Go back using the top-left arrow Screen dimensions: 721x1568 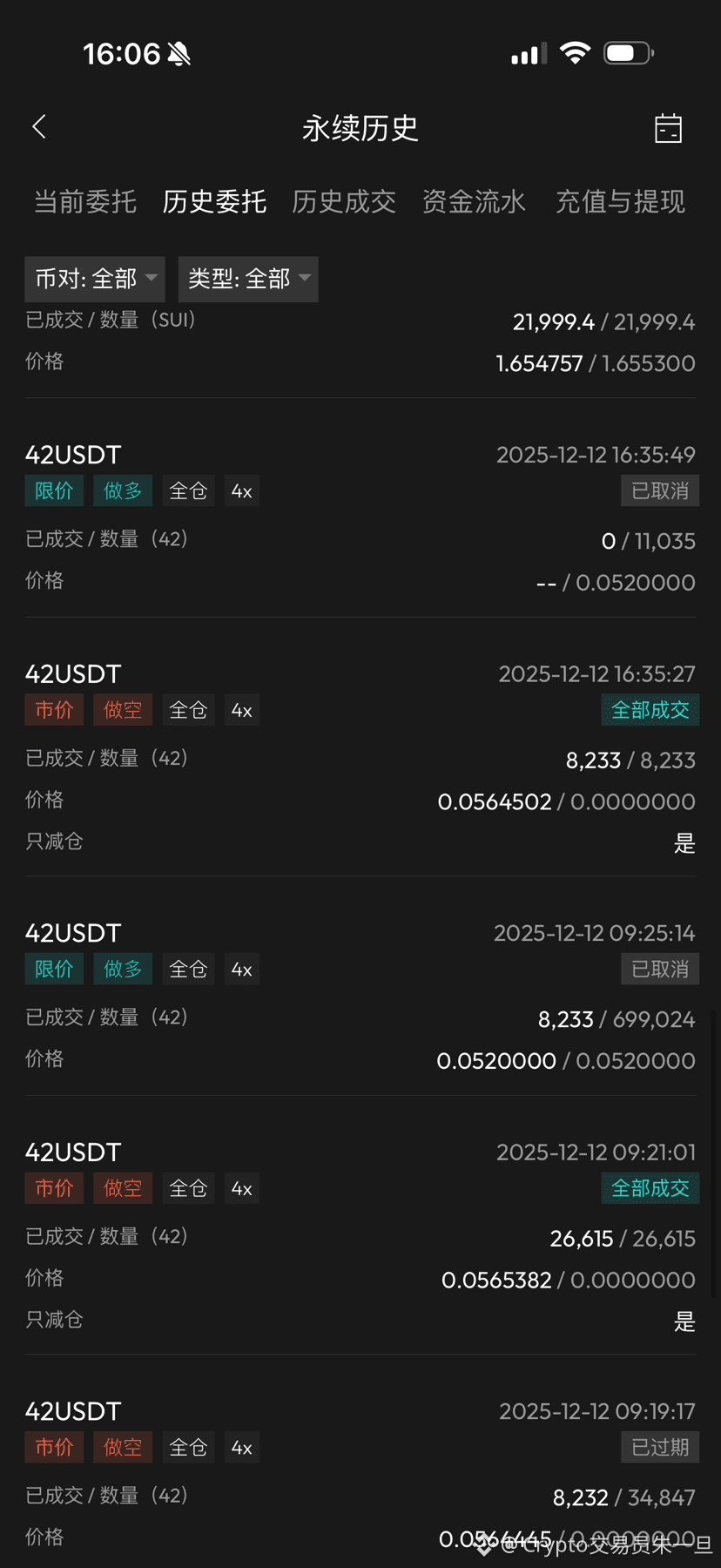coord(39,127)
